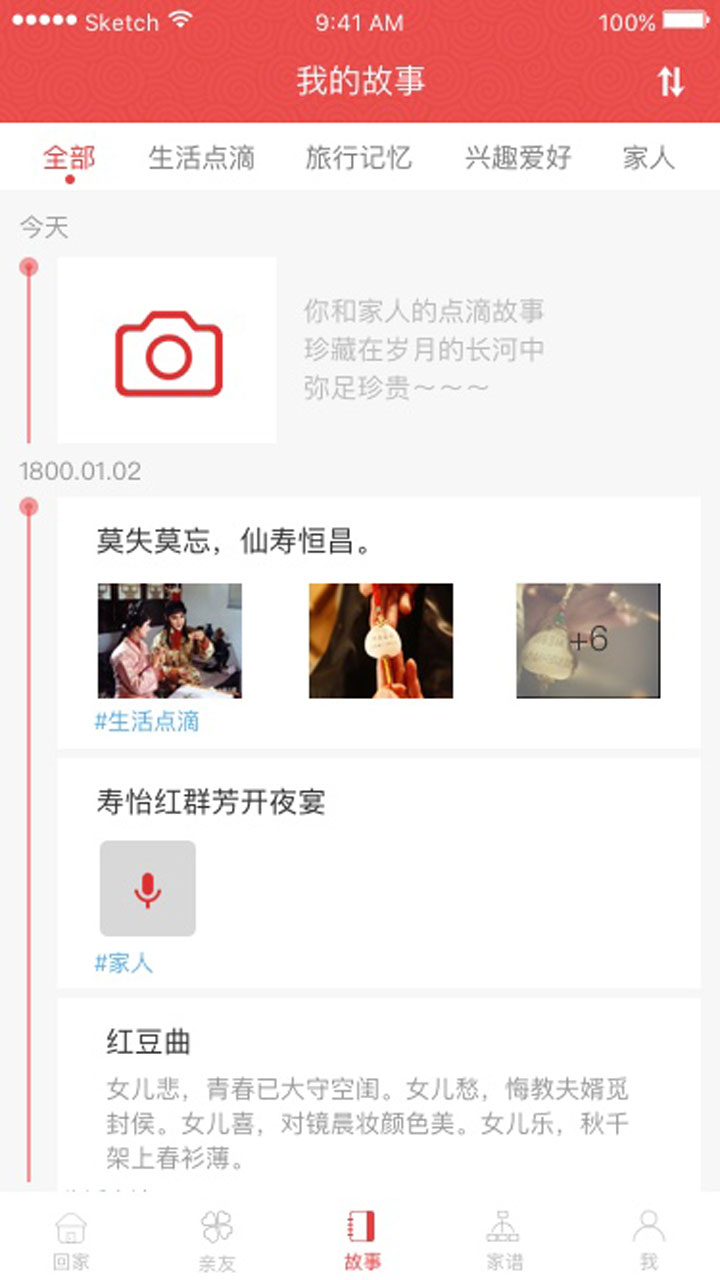Open the 亲友 bottom tab
This screenshot has width=720, height=1280.
217,1240
